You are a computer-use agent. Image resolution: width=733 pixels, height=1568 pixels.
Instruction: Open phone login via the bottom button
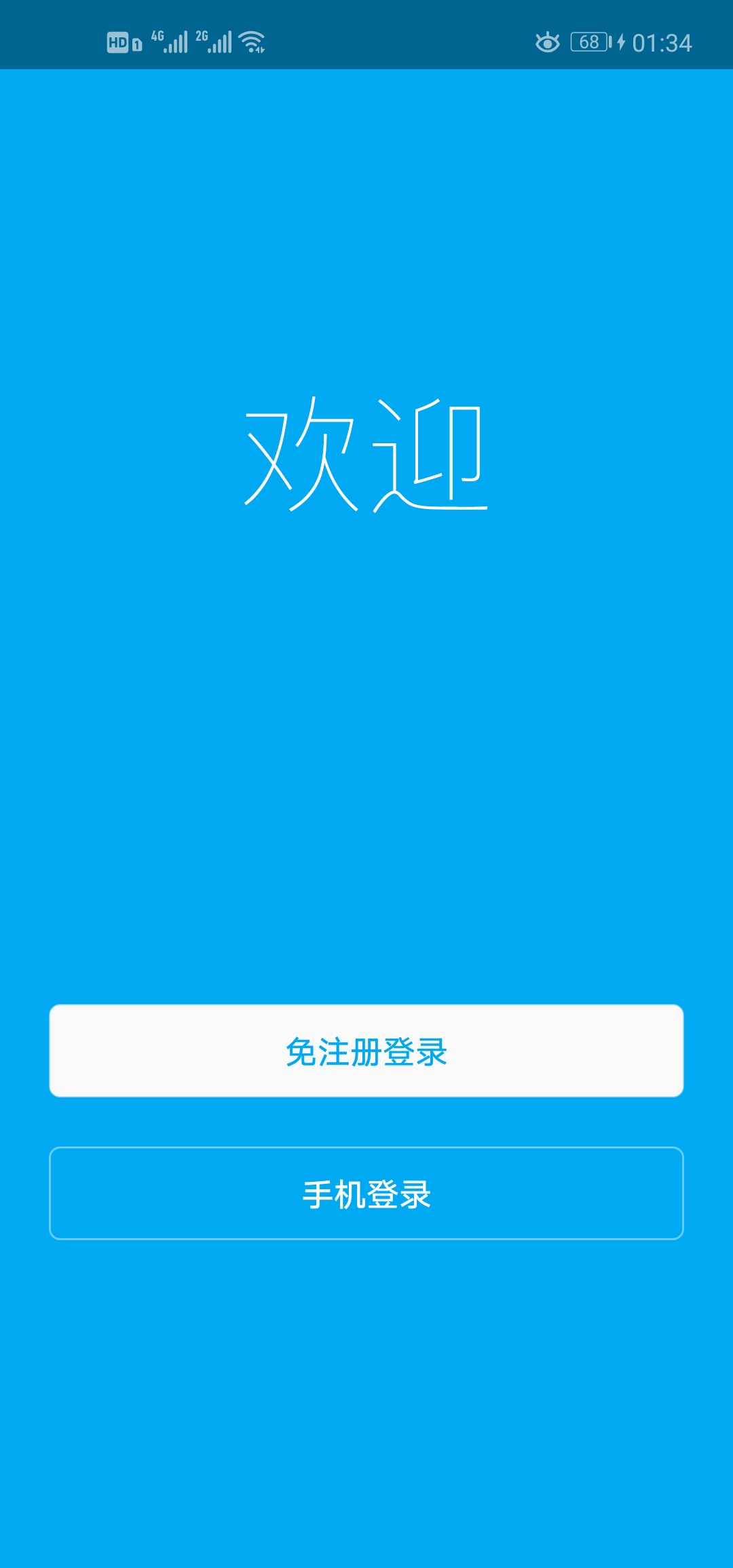tap(366, 1193)
